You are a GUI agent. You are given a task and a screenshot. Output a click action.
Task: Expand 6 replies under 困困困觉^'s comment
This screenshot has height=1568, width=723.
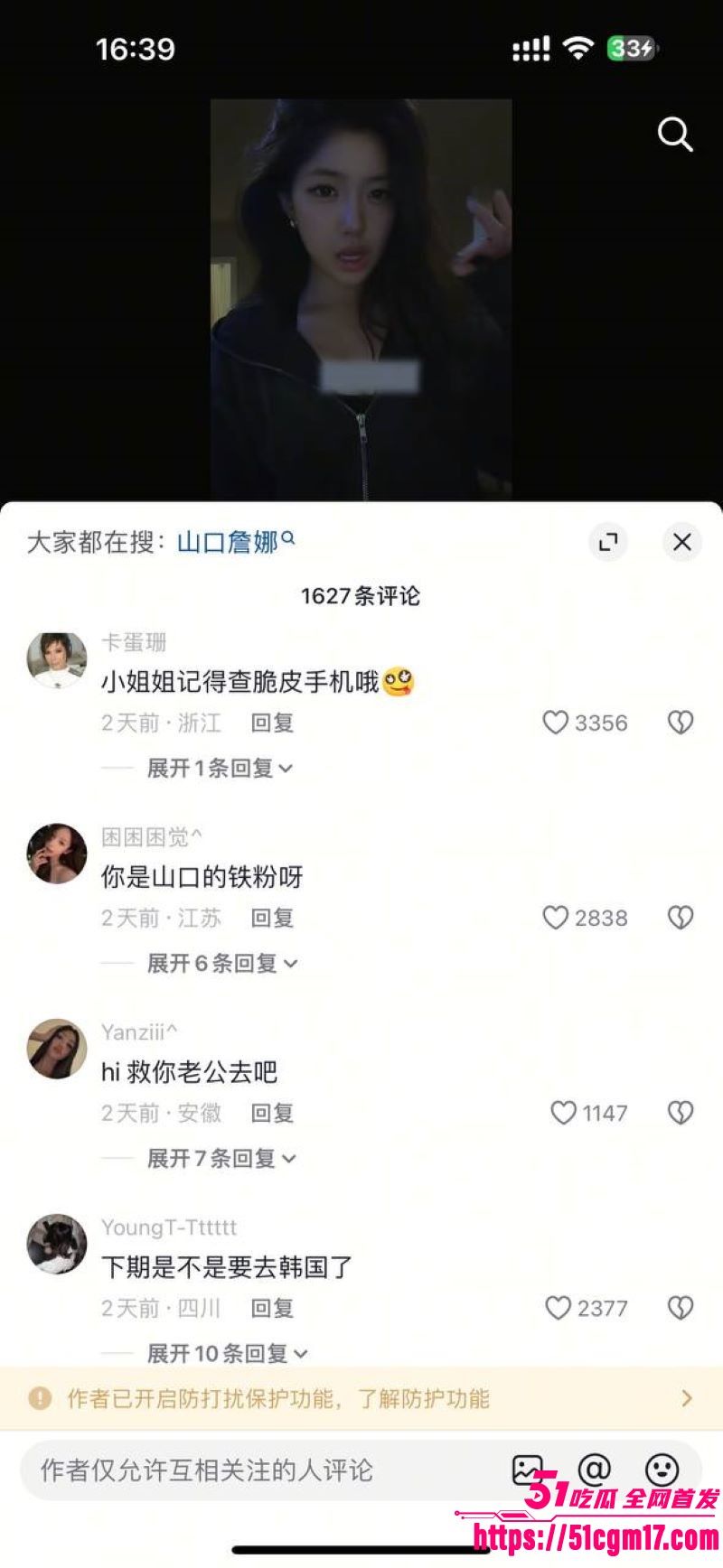tap(221, 964)
